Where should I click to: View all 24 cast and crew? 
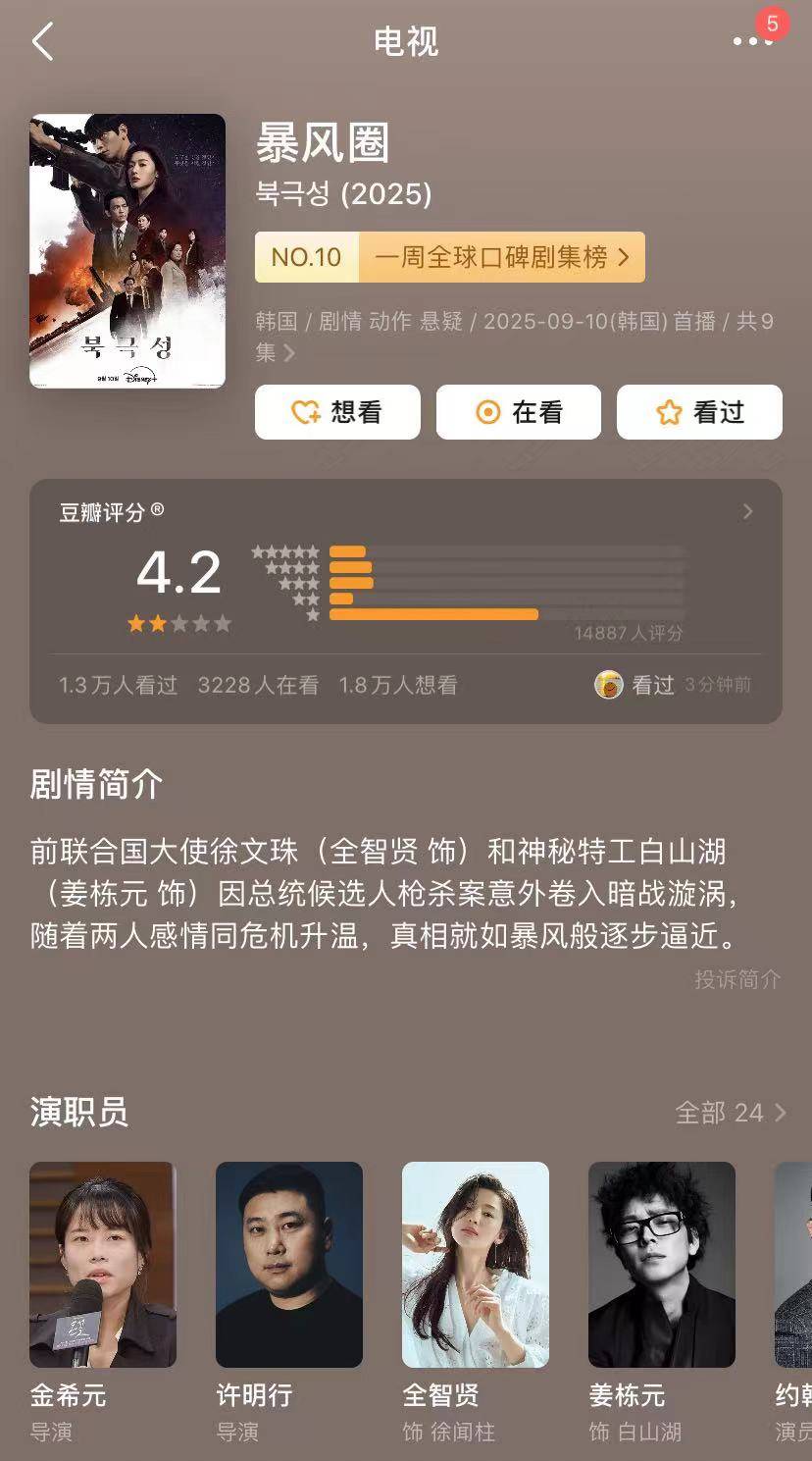point(731,1113)
